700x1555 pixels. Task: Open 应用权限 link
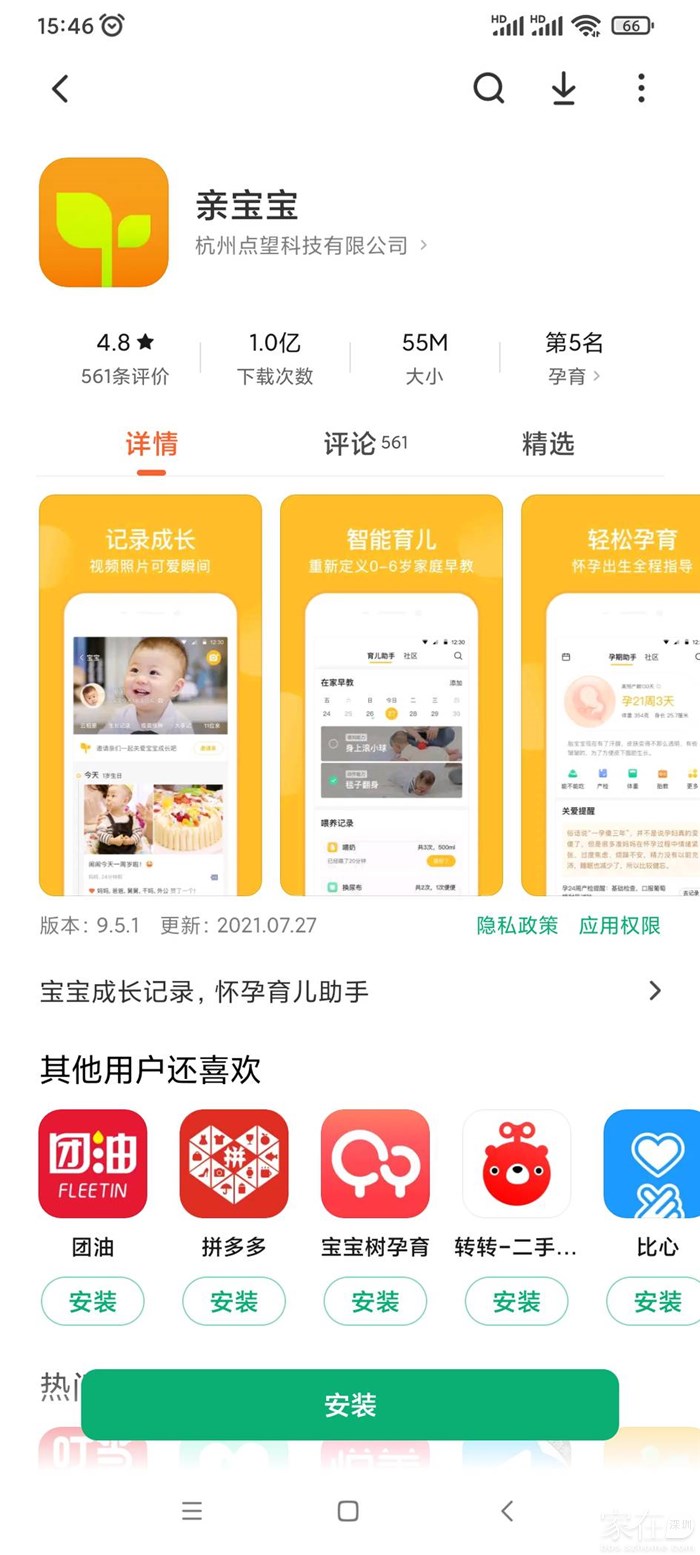point(619,925)
